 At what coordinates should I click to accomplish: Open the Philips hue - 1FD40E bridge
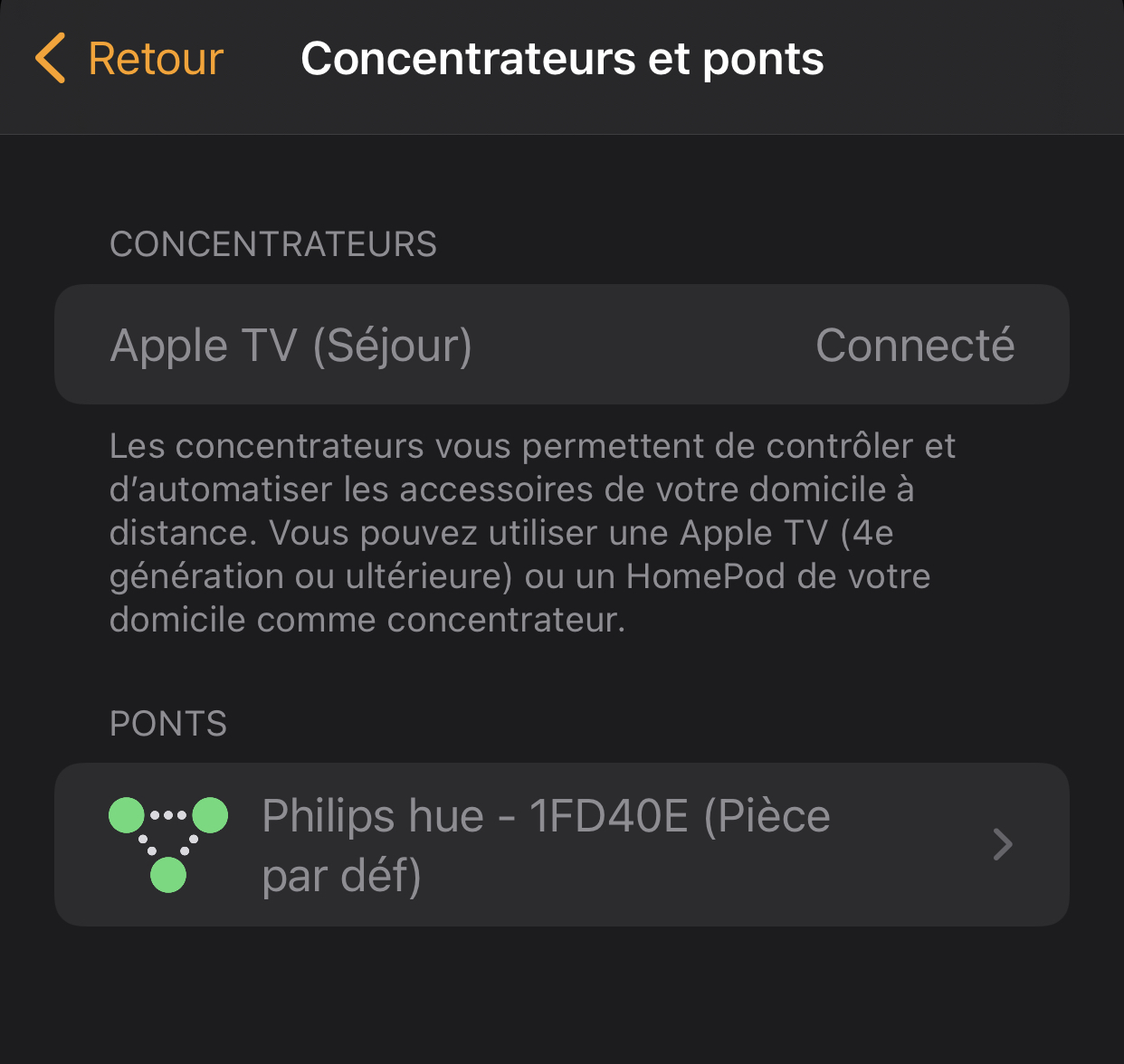(561, 844)
